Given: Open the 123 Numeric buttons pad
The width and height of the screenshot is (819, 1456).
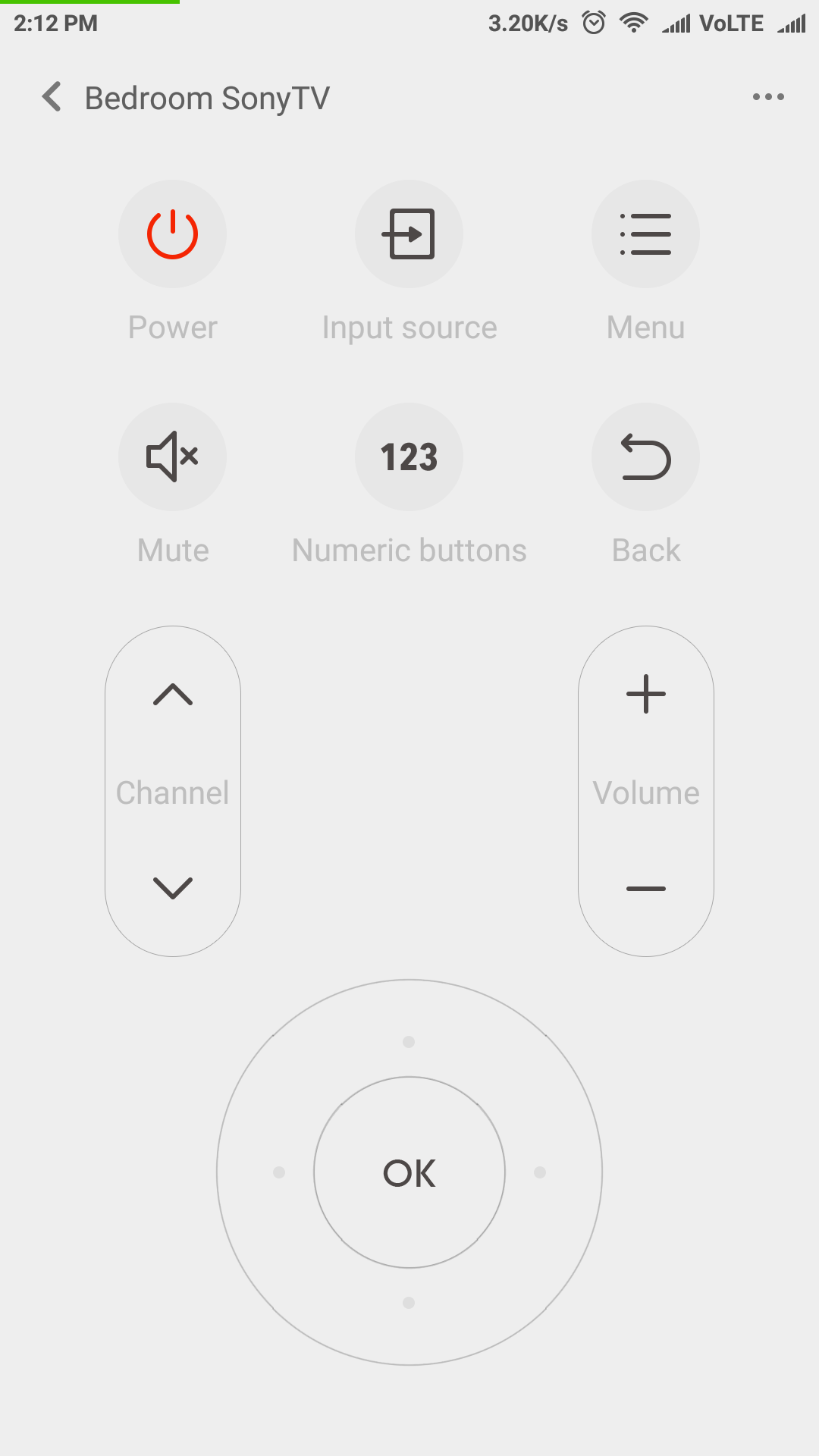Looking at the screenshot, I should point(409,457).
